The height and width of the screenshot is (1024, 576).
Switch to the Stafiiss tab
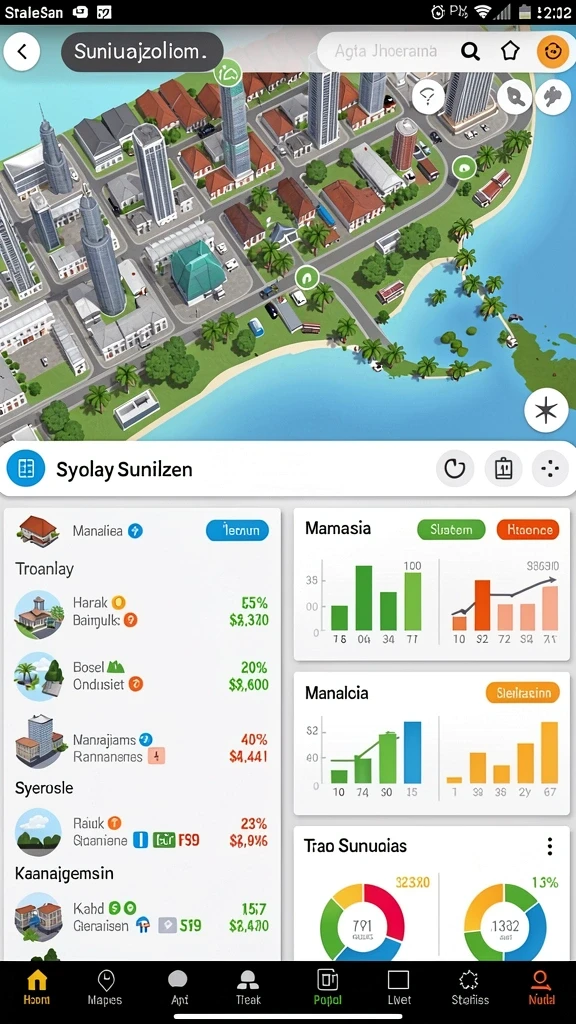pyautogui.click(x=470, y=987)
